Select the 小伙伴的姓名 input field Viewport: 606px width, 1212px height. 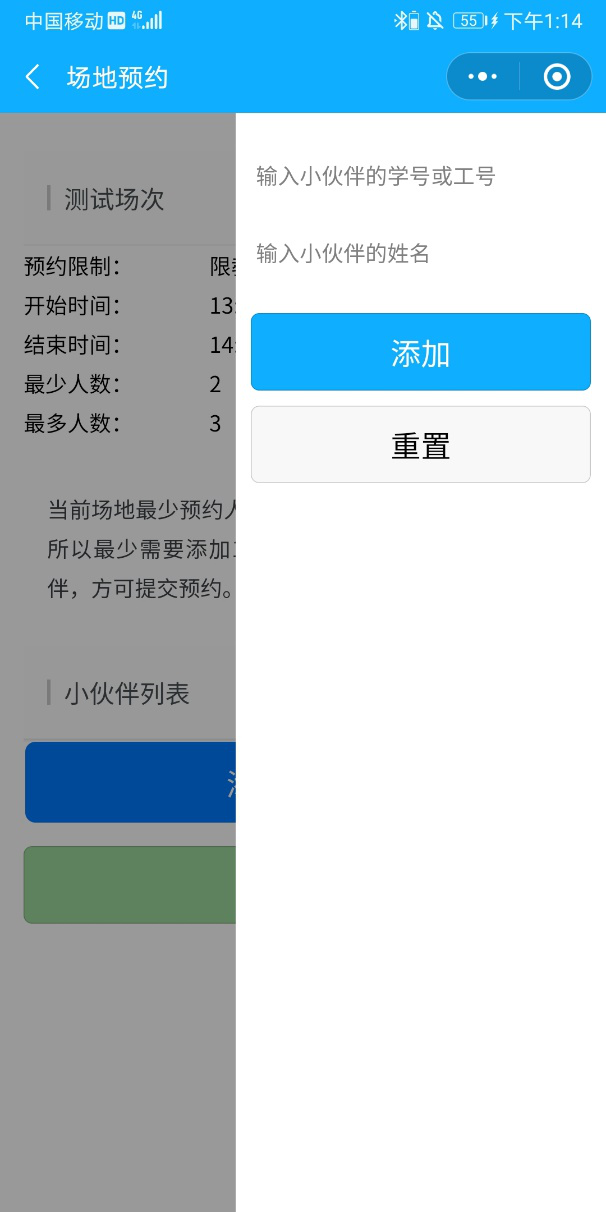tap(420, 254)
